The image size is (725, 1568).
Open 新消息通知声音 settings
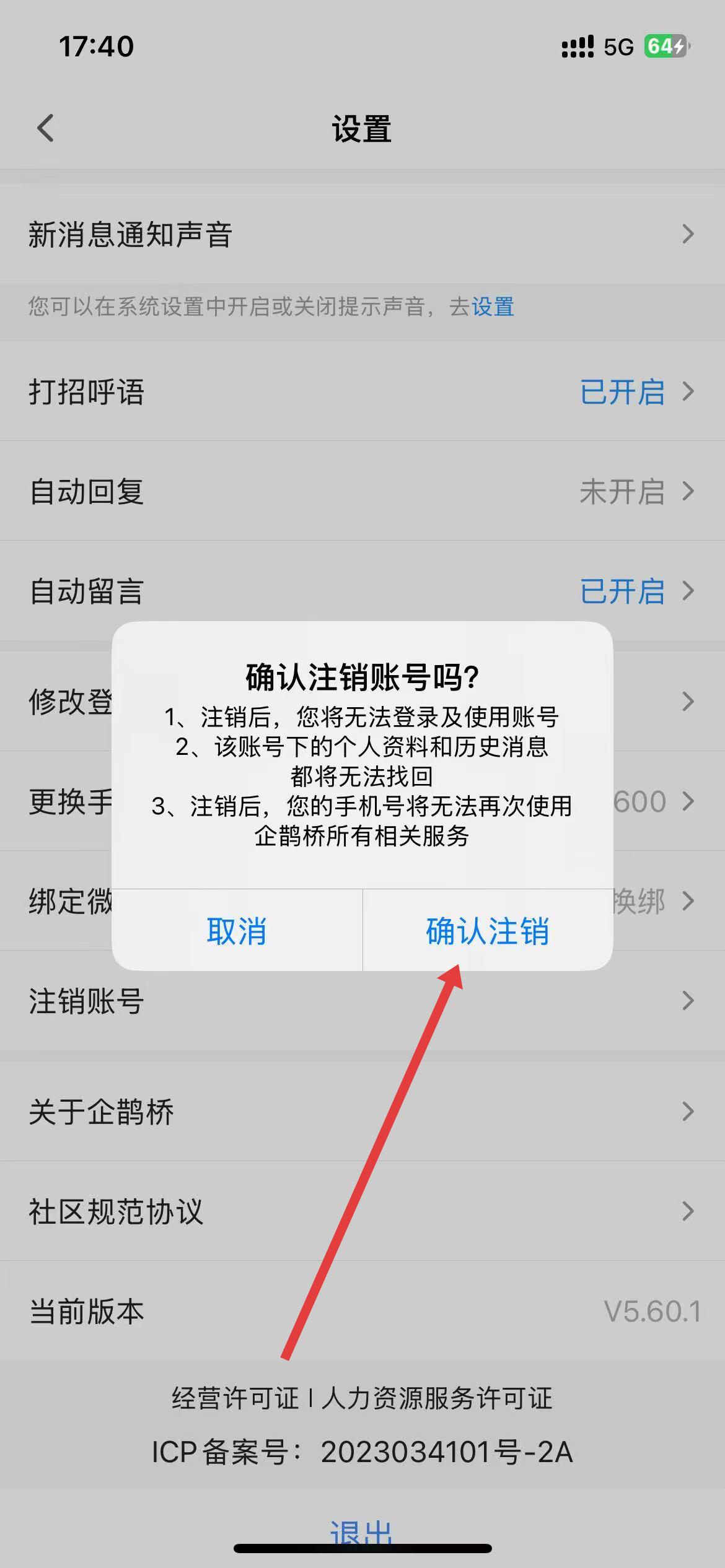click(362, 235)
